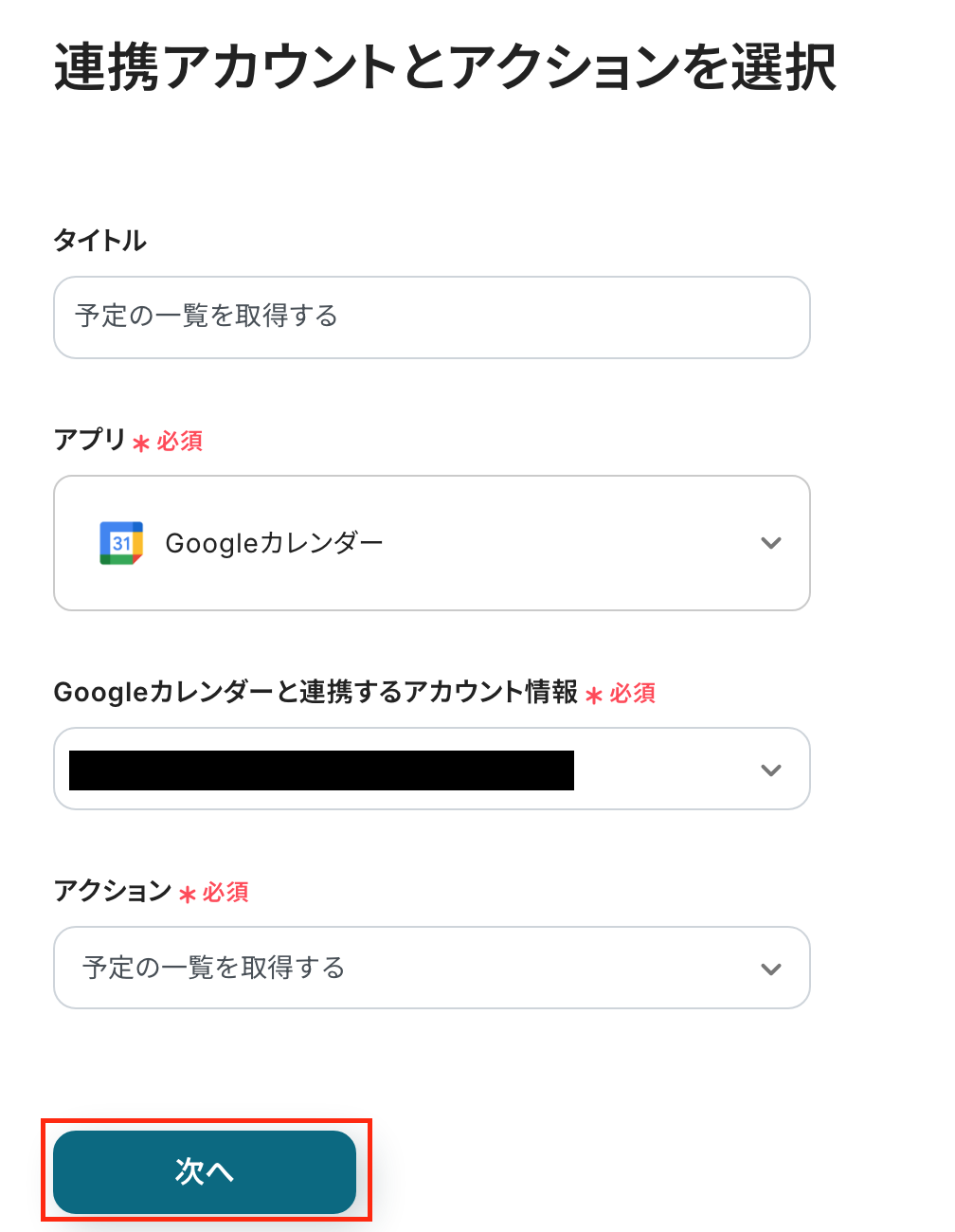Open the アプリ dropdown showing Googleカレンダー

431,543
